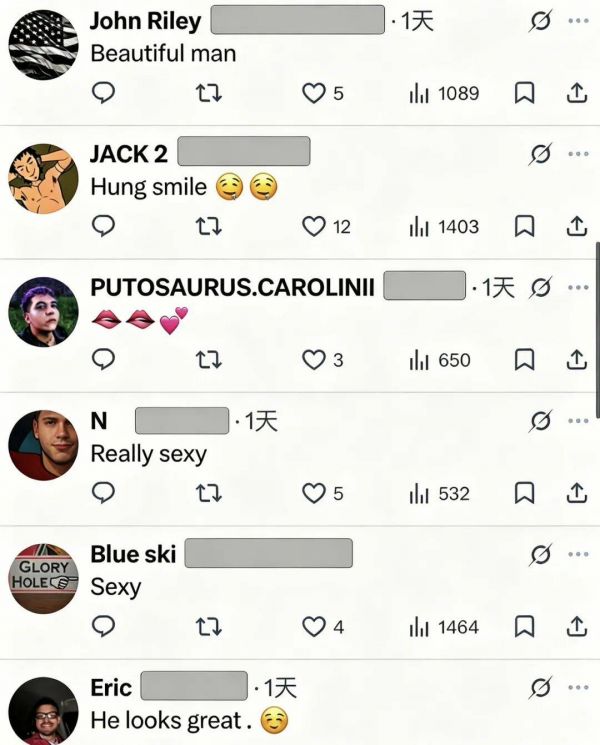The height and width of the screenshot is (745, 600).
Task: Share Blue ski's Sexy reply
Action: click(x=576, y=627)
